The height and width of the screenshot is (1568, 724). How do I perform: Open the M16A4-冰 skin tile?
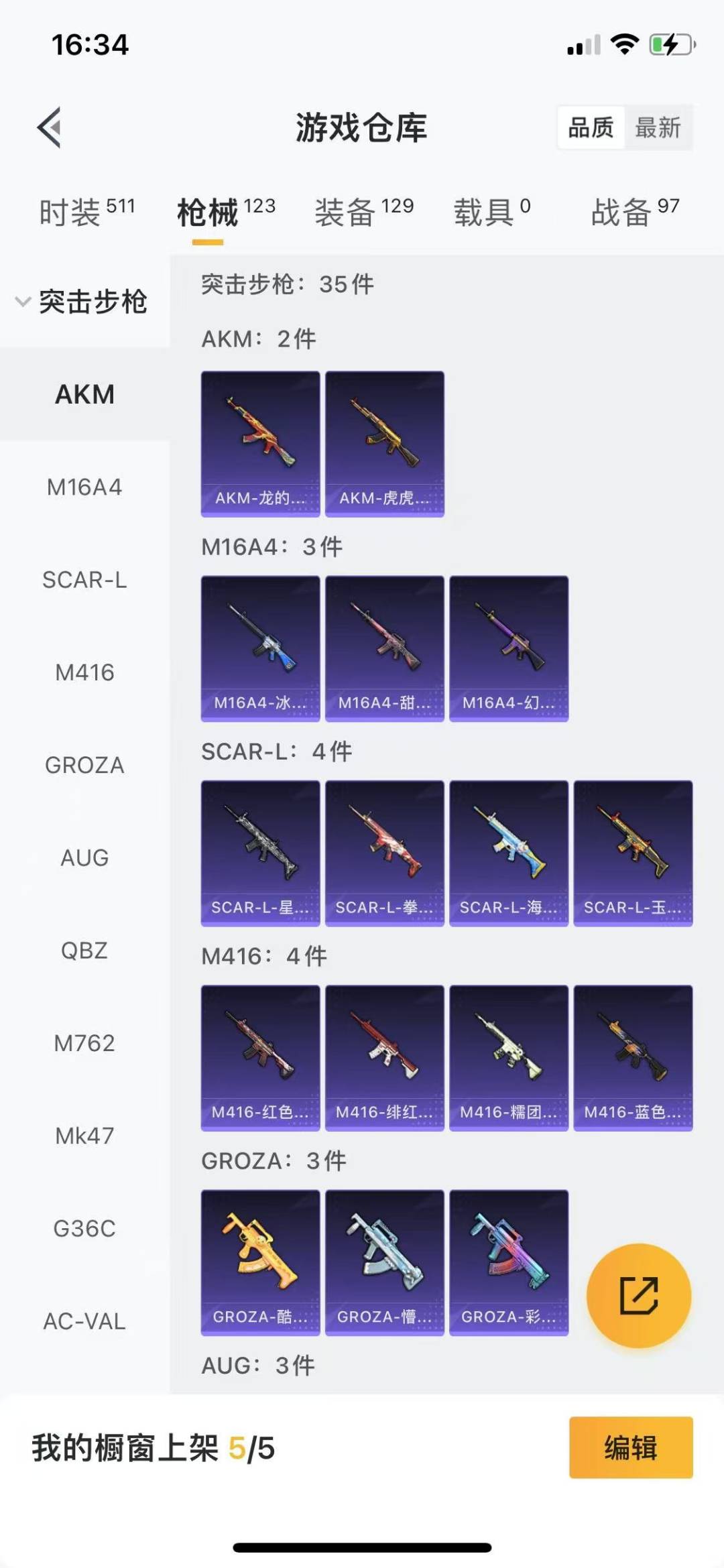point(260,648)
